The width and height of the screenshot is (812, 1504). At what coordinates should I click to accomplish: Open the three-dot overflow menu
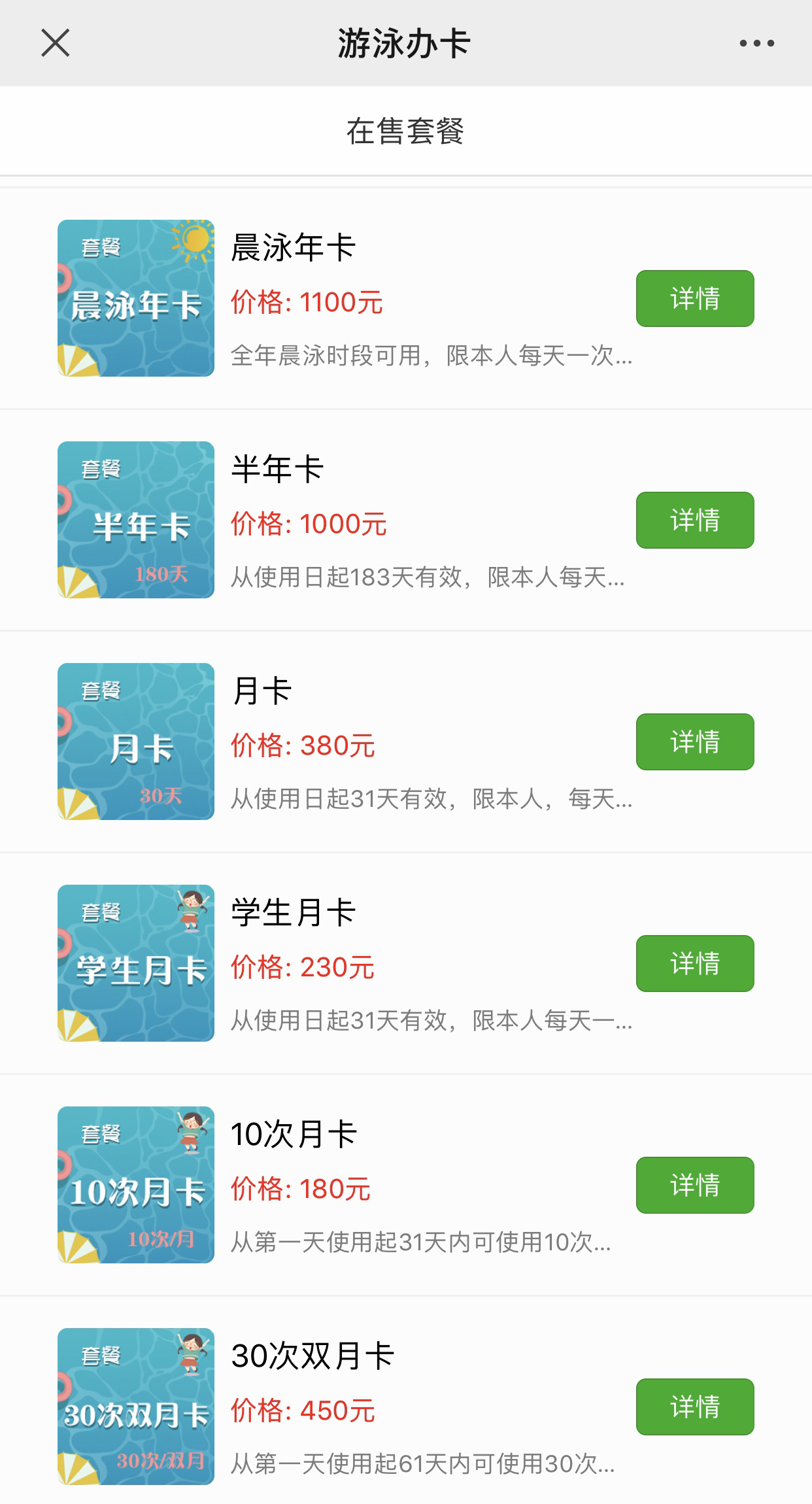(x=756, y=43)
